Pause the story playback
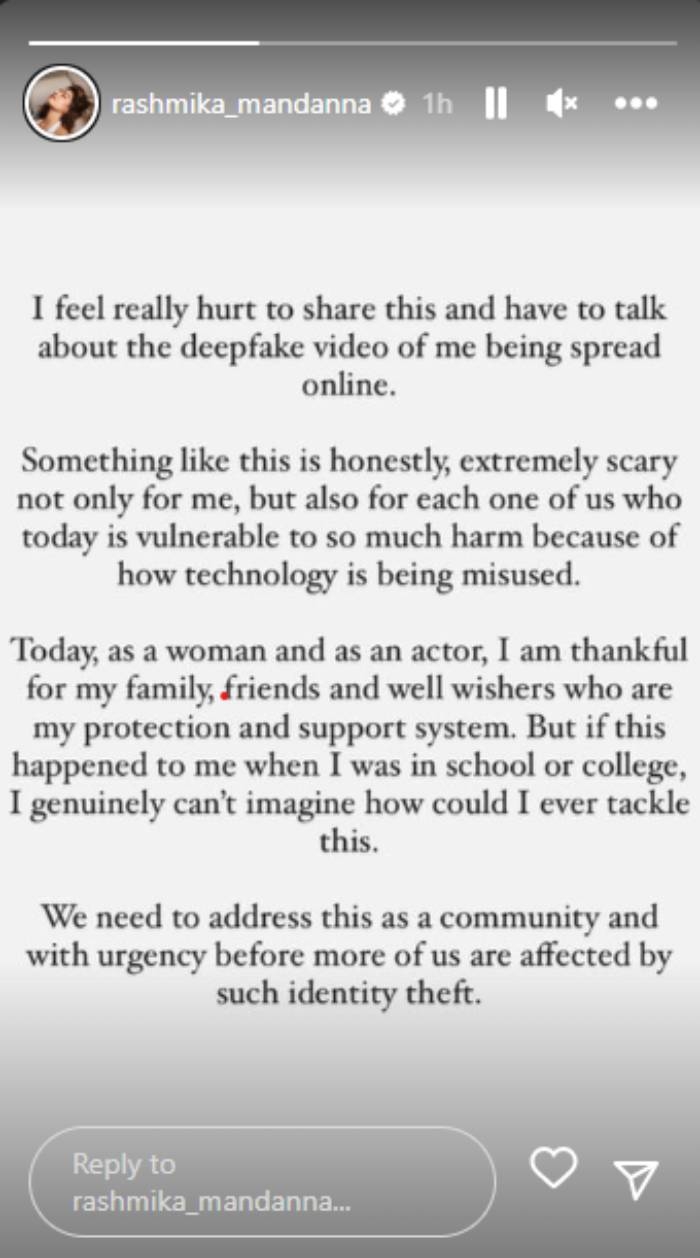Viewport: 700px width, 1258px height. [x=496, y=103]
